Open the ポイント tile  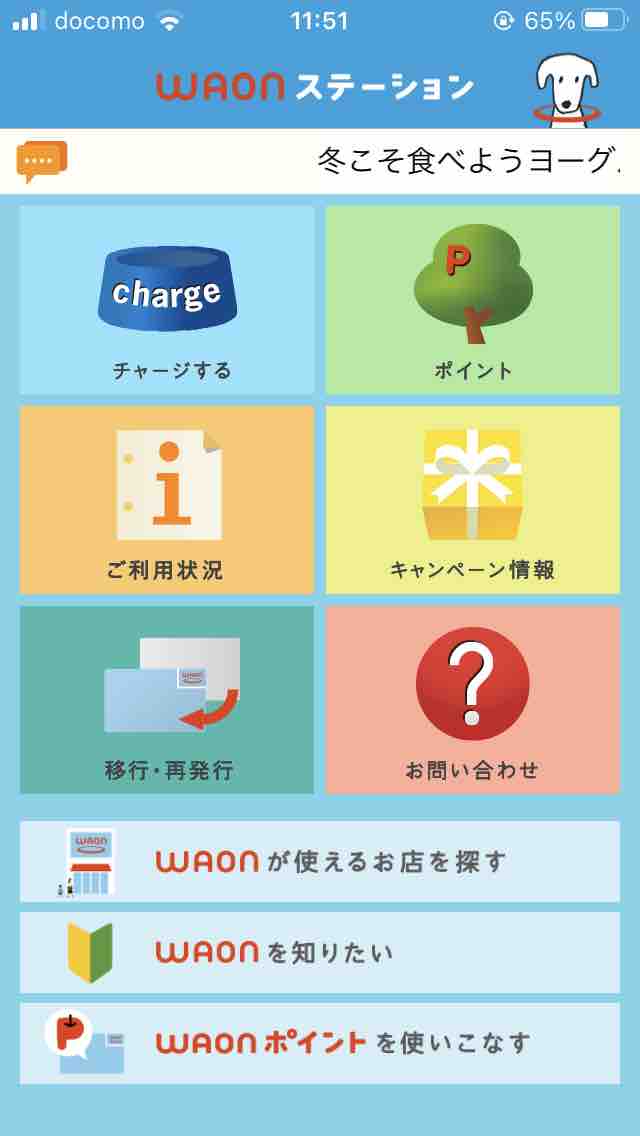click(473, 300)
